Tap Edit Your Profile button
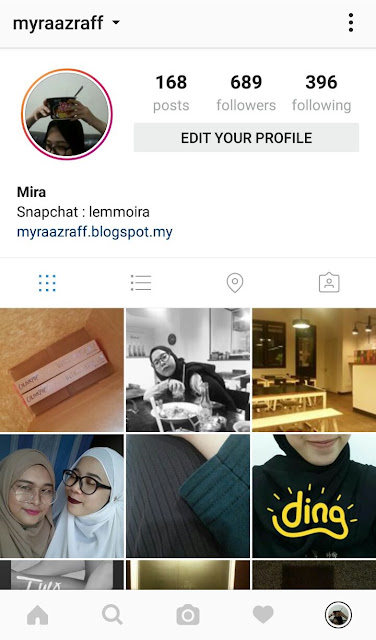The height and width of the screenshot is (640, 376). (x=246, y=138)
